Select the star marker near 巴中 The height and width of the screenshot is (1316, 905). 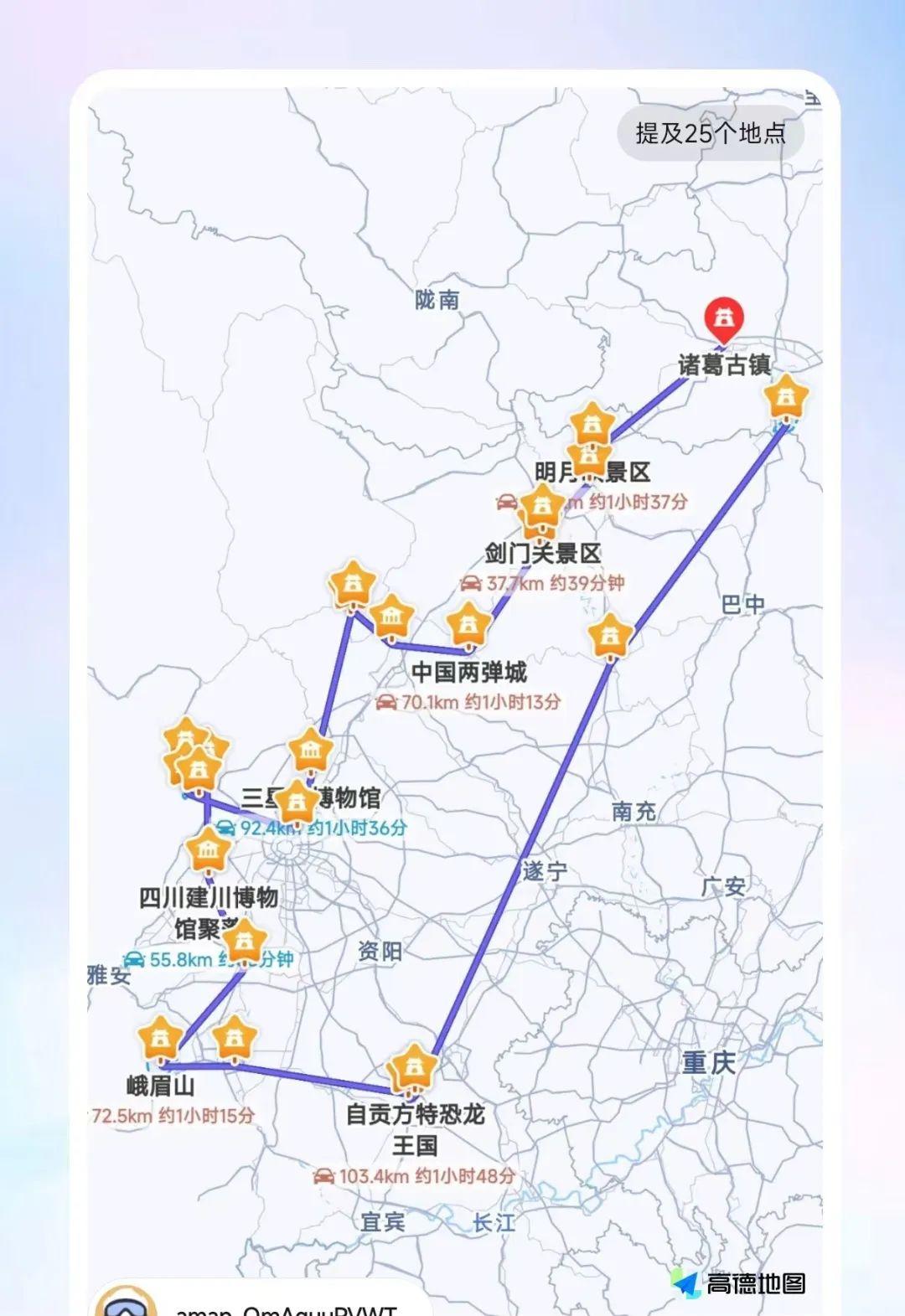608,637
